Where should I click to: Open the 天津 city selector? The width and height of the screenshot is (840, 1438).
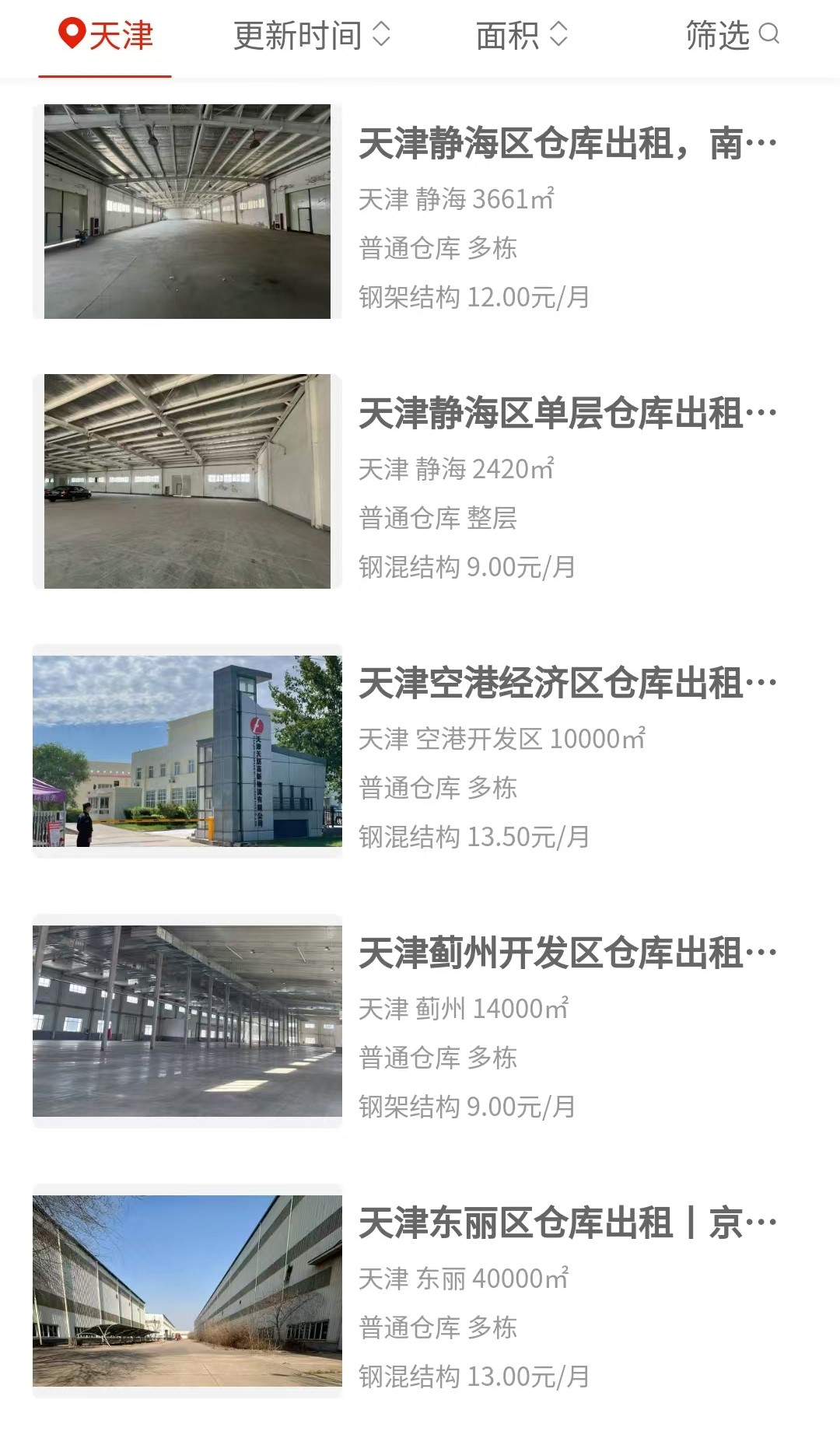tap(106, 36)
